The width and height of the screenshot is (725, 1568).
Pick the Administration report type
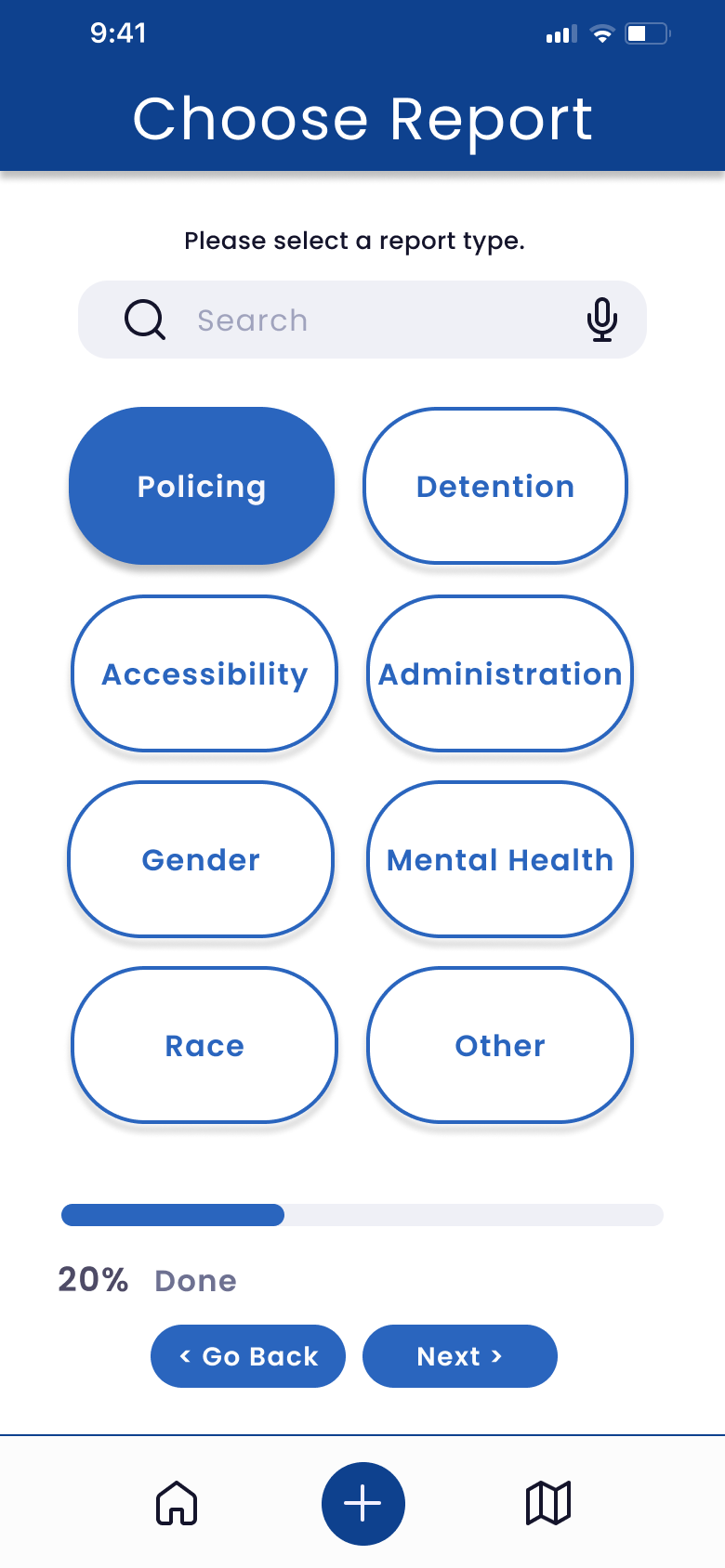500,673
